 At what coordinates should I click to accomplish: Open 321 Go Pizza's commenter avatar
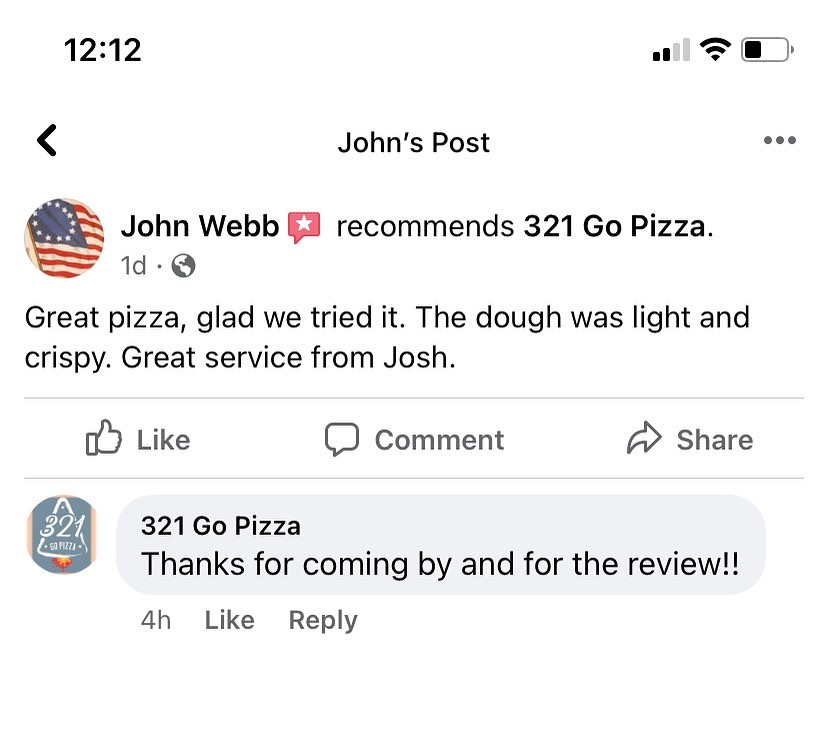pos(64,535)
